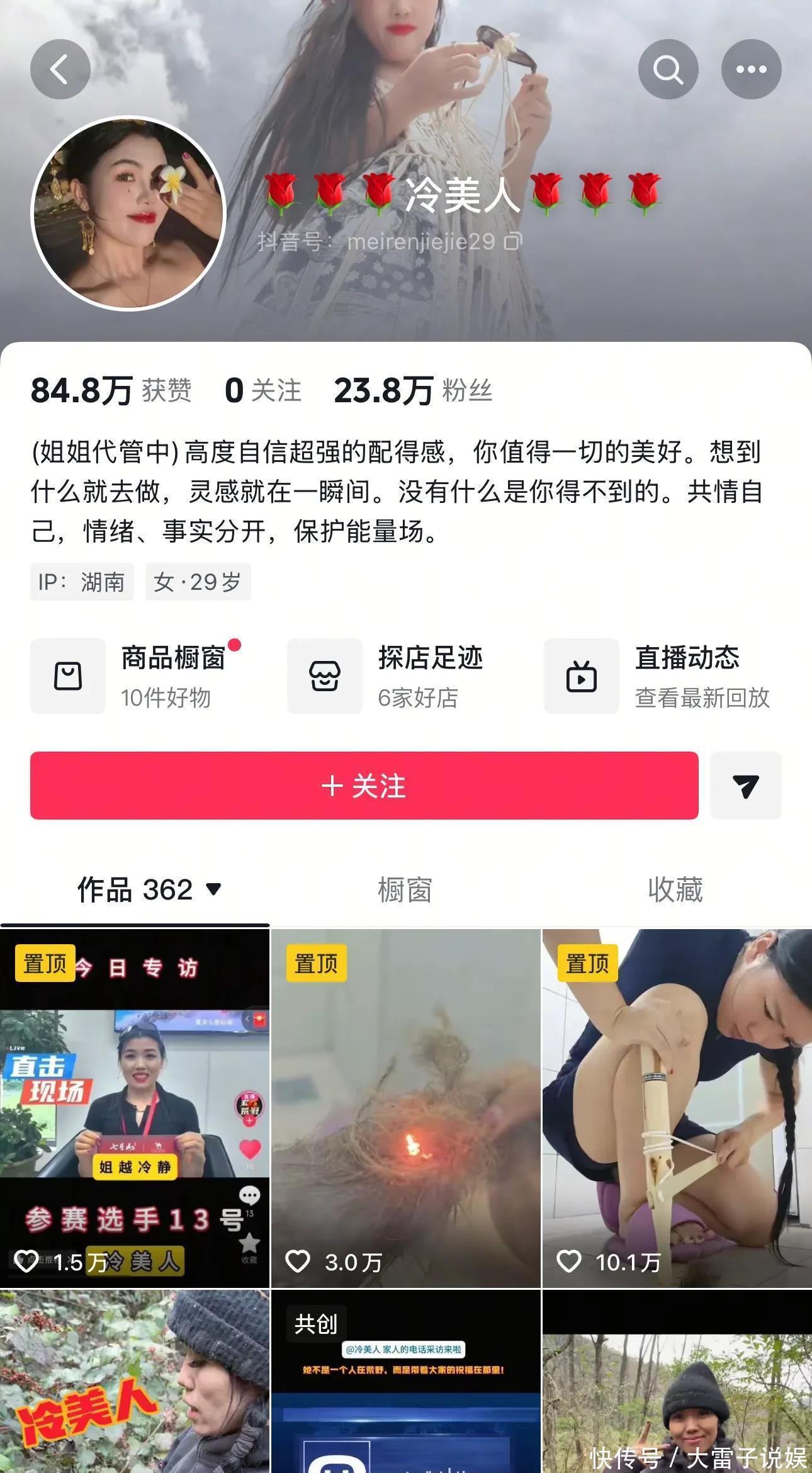This screenshot has height=1473, width=812.
Task: Open search on this profile
Action: coord(668,69)
